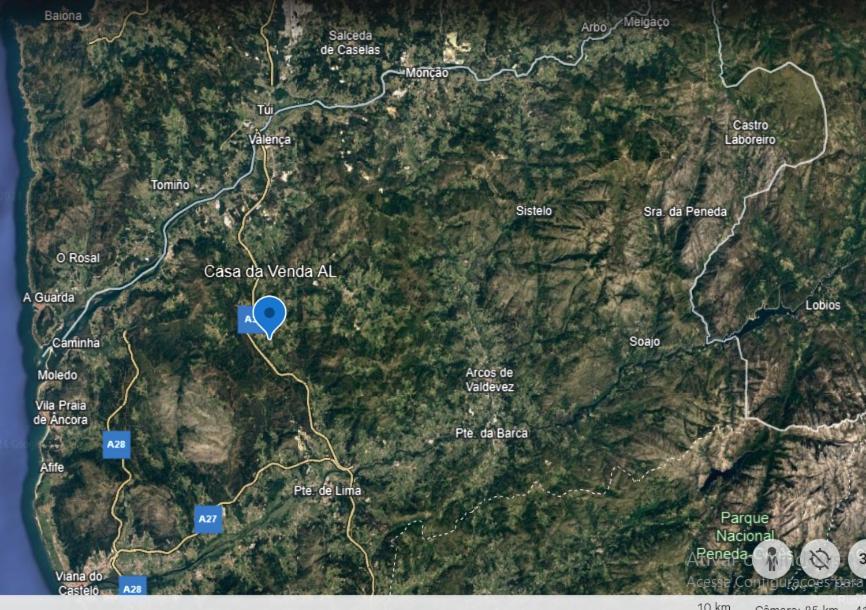Open Street View with the pegman button
The width and height of the screenshot is (866, 610).
point(772,559)
